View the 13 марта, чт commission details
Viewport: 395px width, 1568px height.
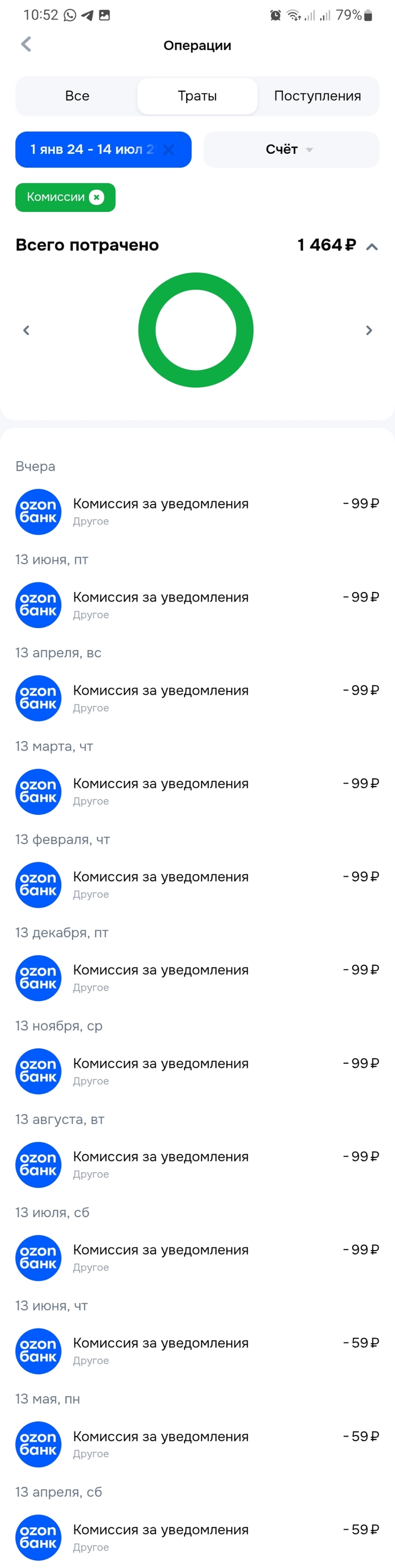pos(197,791)
